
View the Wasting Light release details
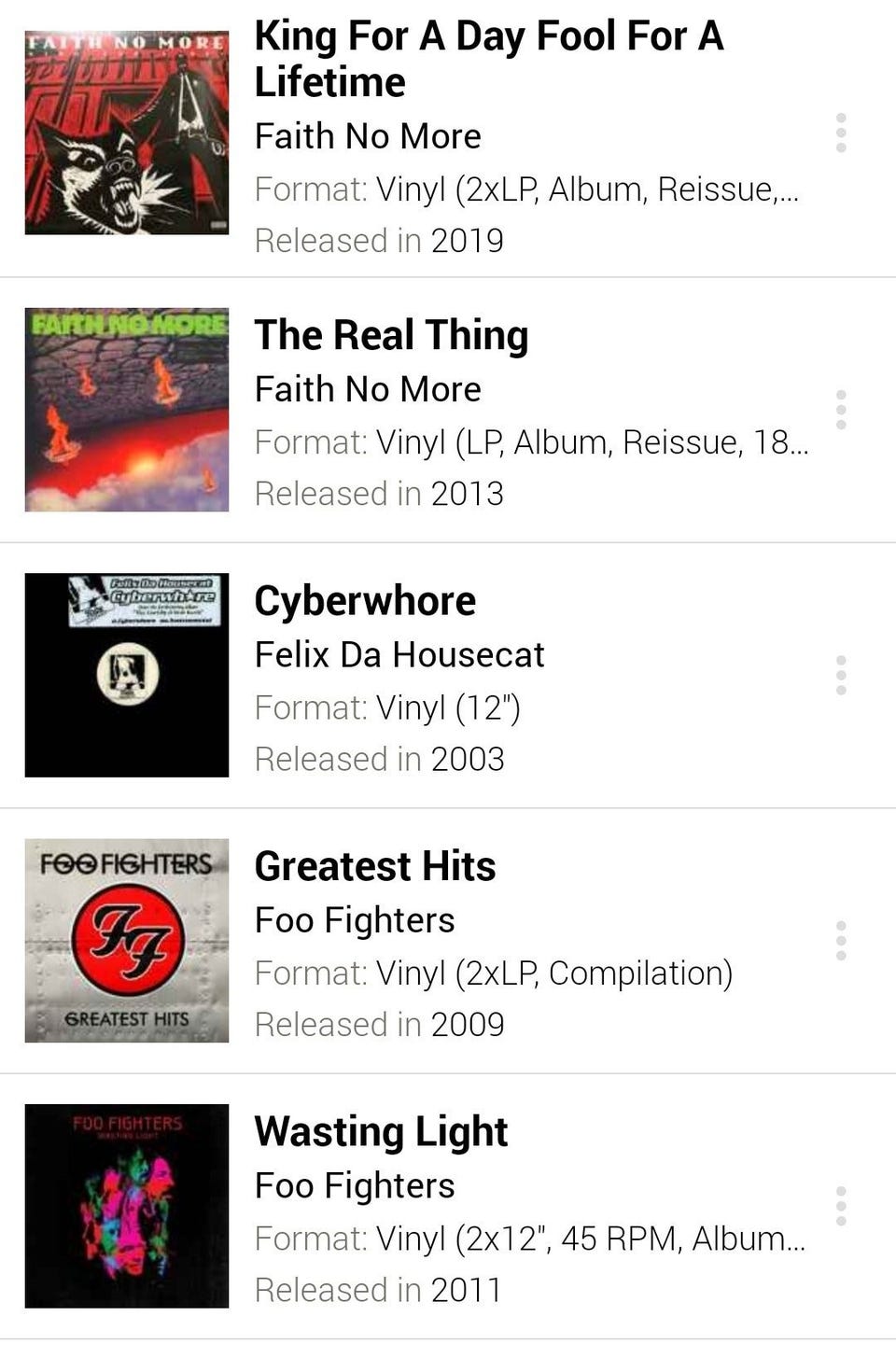click(x=381, y=1132)
